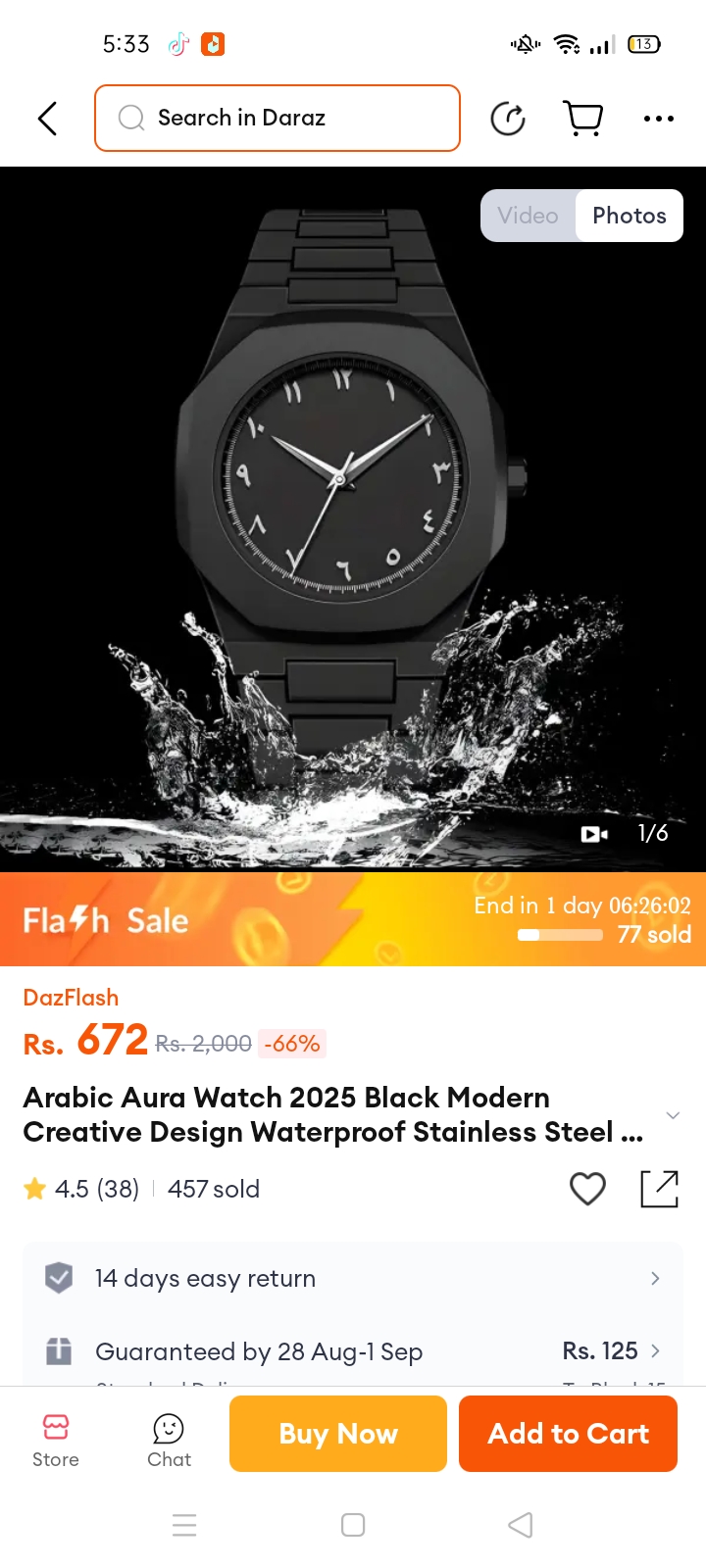
Task: Switch to the Video view
Action: pyautogui.click(x=528, y=216)
